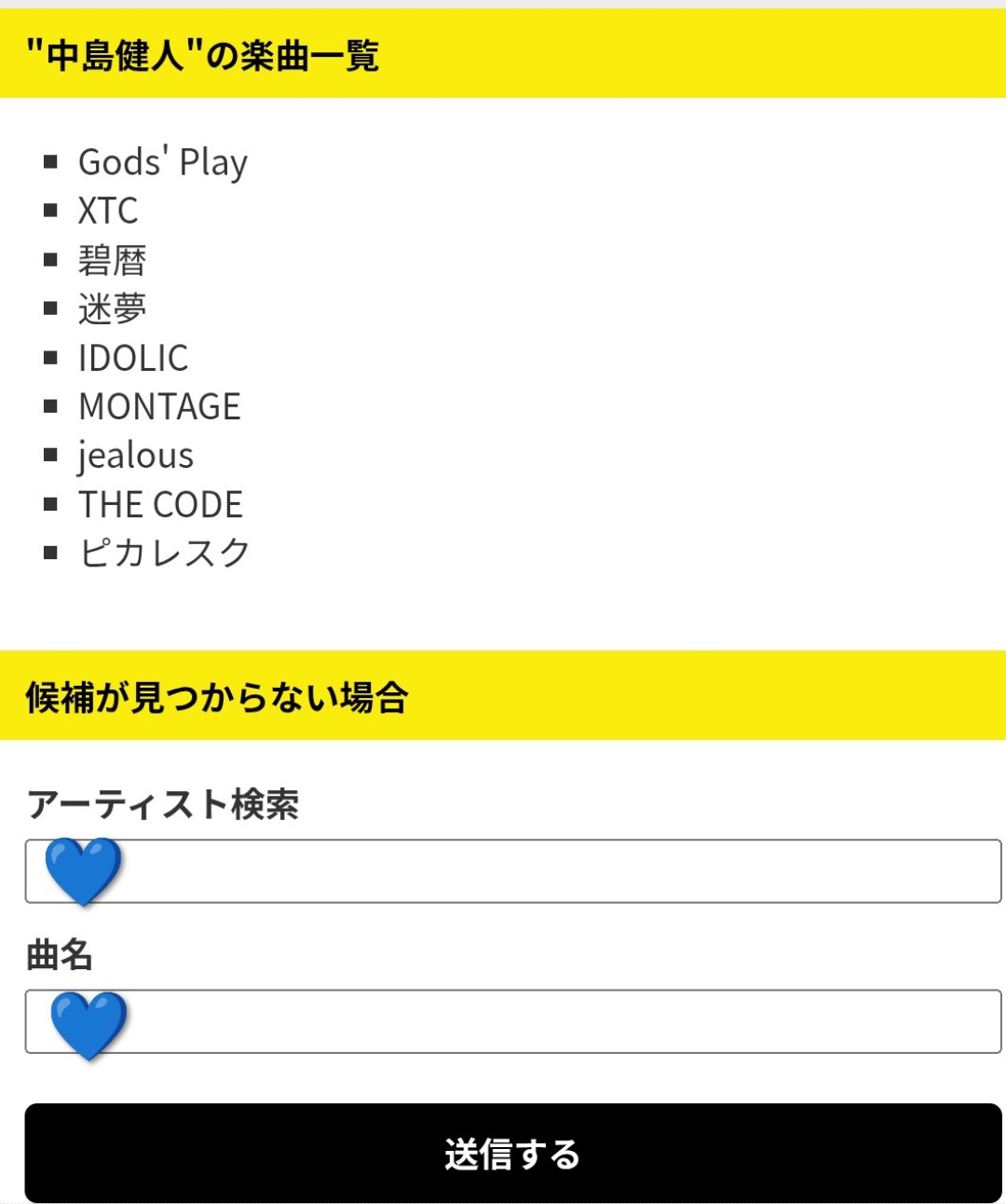Pick the song jealous

pos(136,456)
